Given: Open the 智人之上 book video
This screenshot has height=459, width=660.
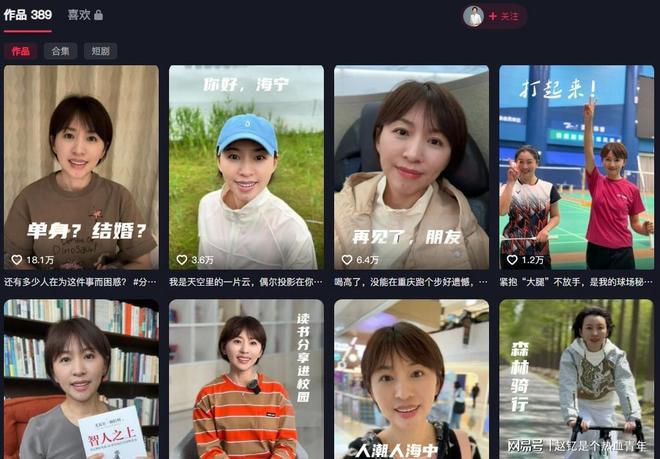Looking at the screenshot, I should tap(81, 380).
